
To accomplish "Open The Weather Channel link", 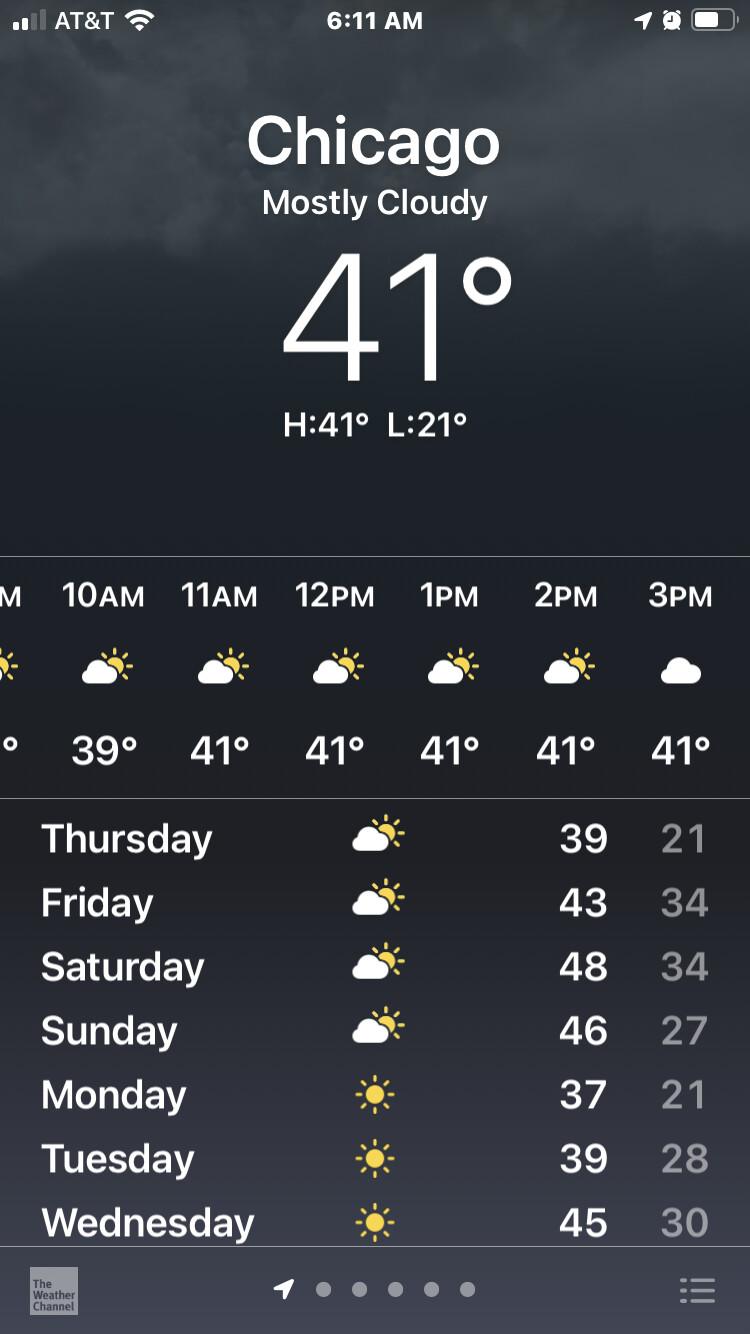I will click(x=54, y=1290).
